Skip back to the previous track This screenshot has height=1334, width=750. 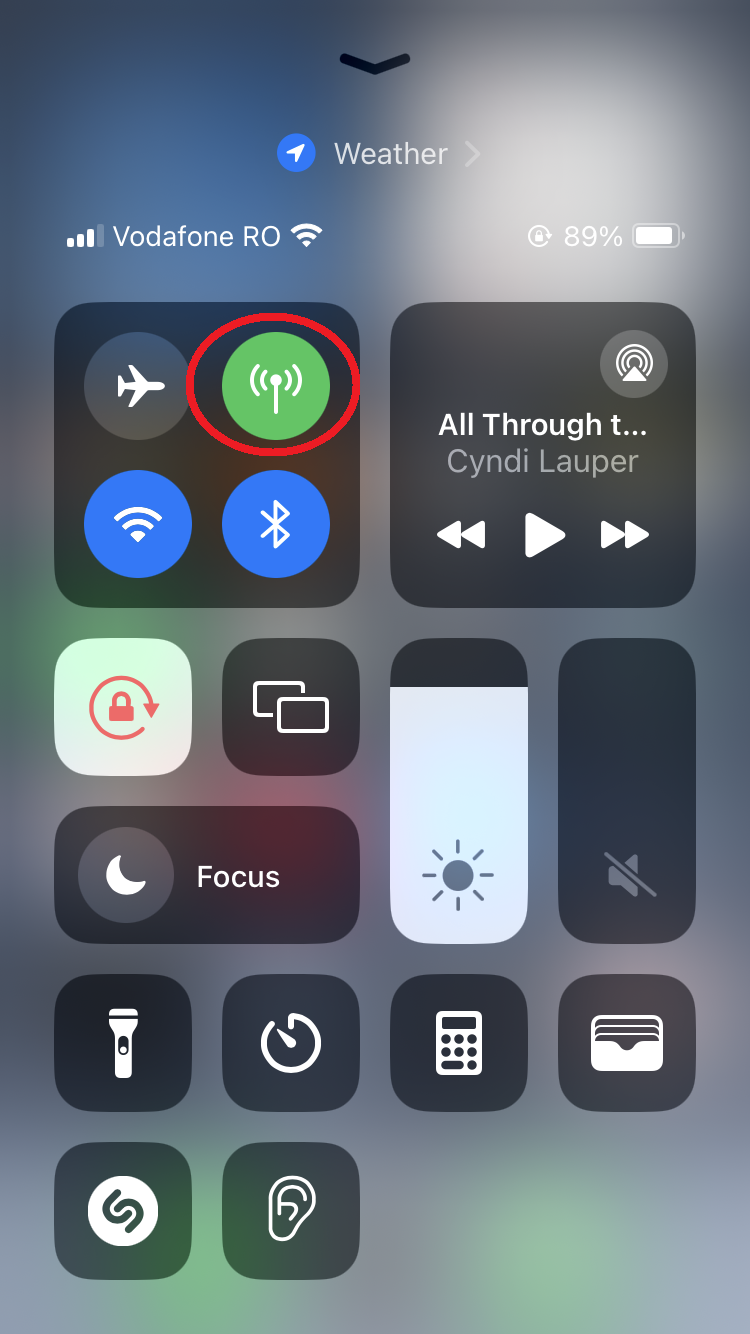[x=461, y=535]
